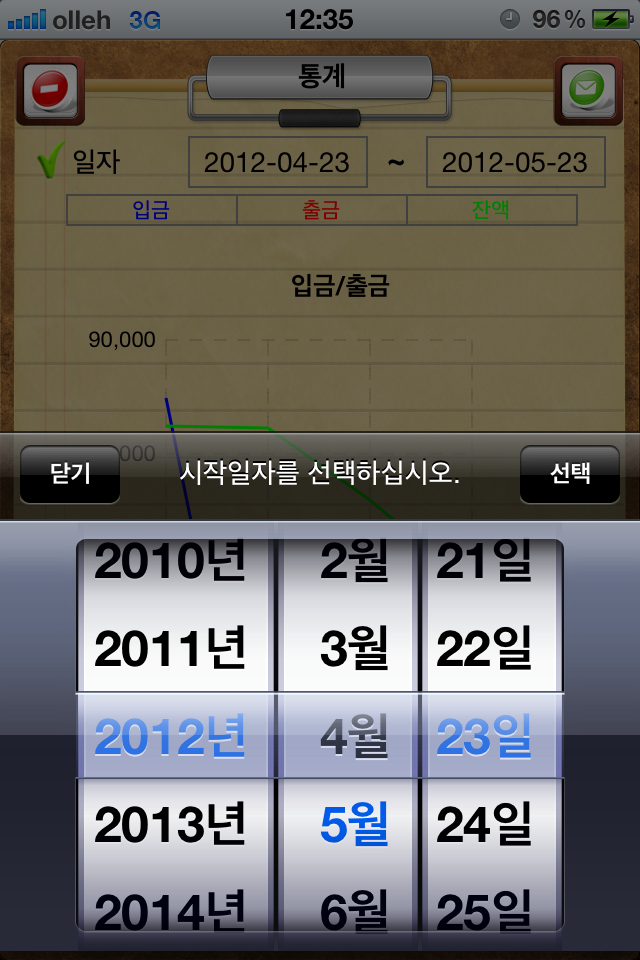
Task: Choose 5월 in the month wheel
Action: click(x=353, y=825)
